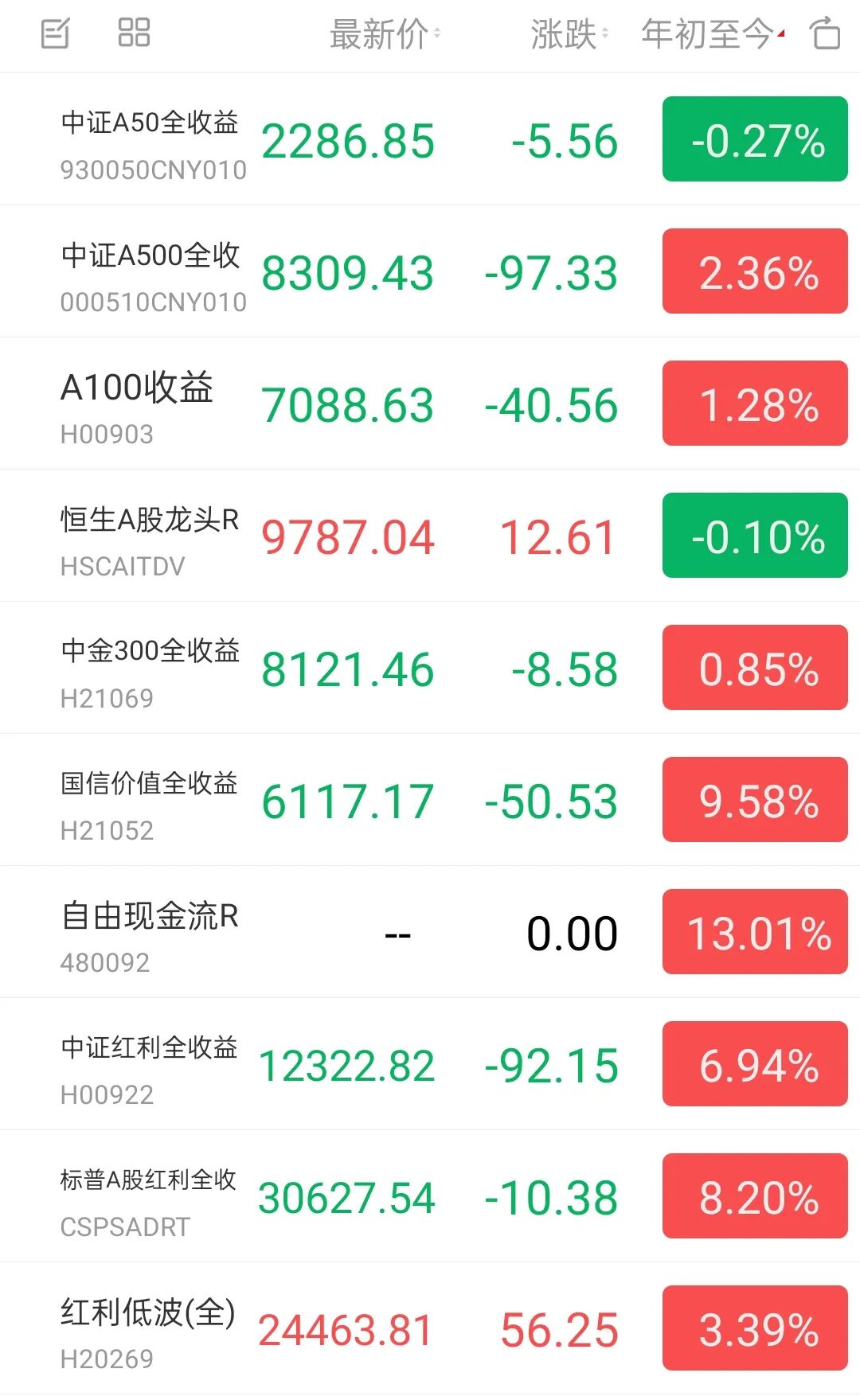Image resolution: width=860 pixels, height=1400 pixels.
Task: Open the edit watchlist icon
Action: [55, 33]
